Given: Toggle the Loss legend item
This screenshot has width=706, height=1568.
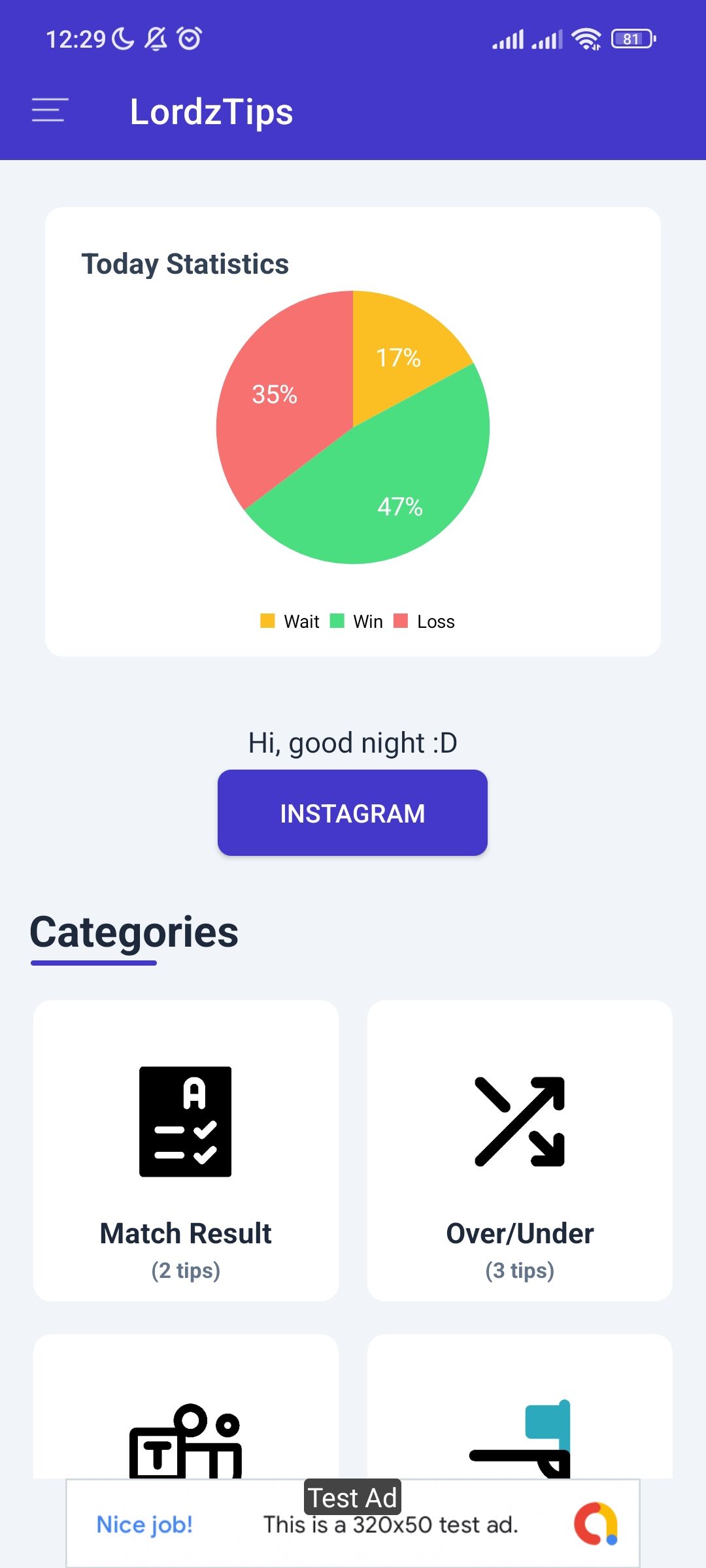Looking at the screenshot, I should [425, 621].
